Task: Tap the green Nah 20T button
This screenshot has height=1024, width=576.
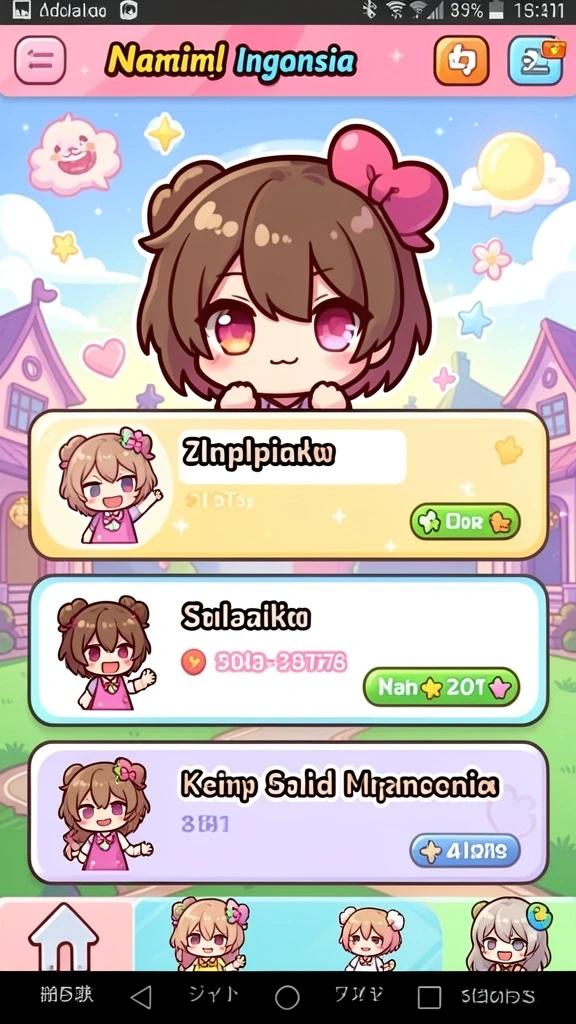Action: 441,686
